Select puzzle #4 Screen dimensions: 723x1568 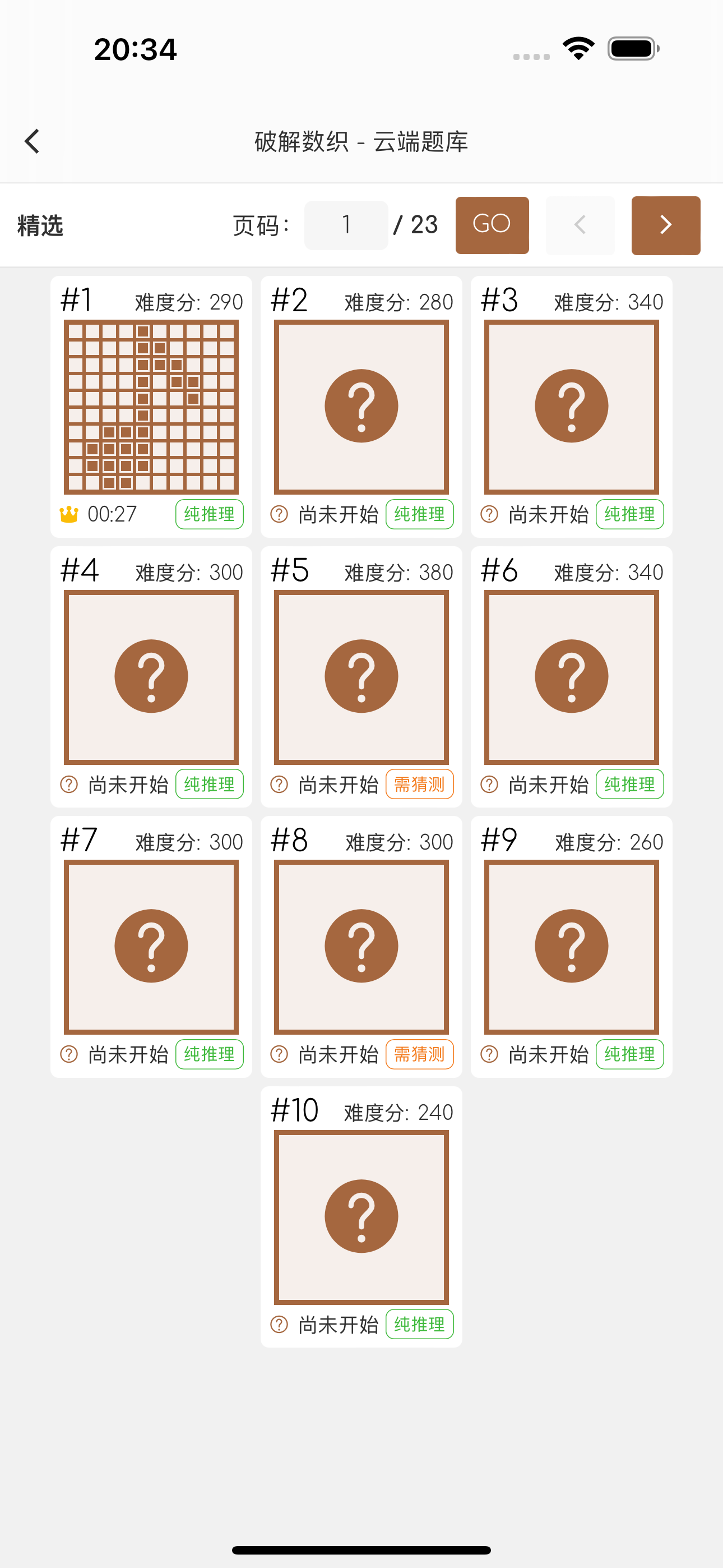151,677
